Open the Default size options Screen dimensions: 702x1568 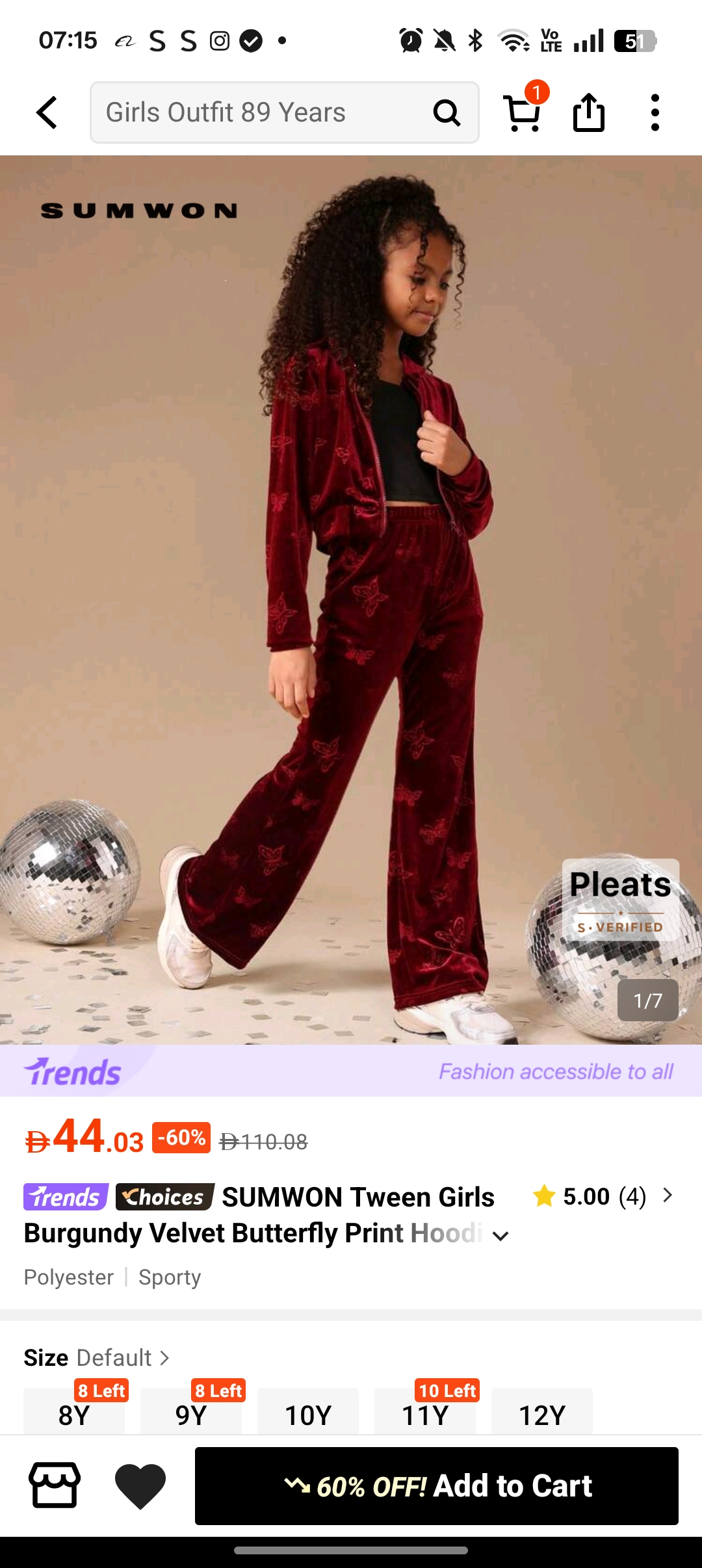(x=122, y=1357)
